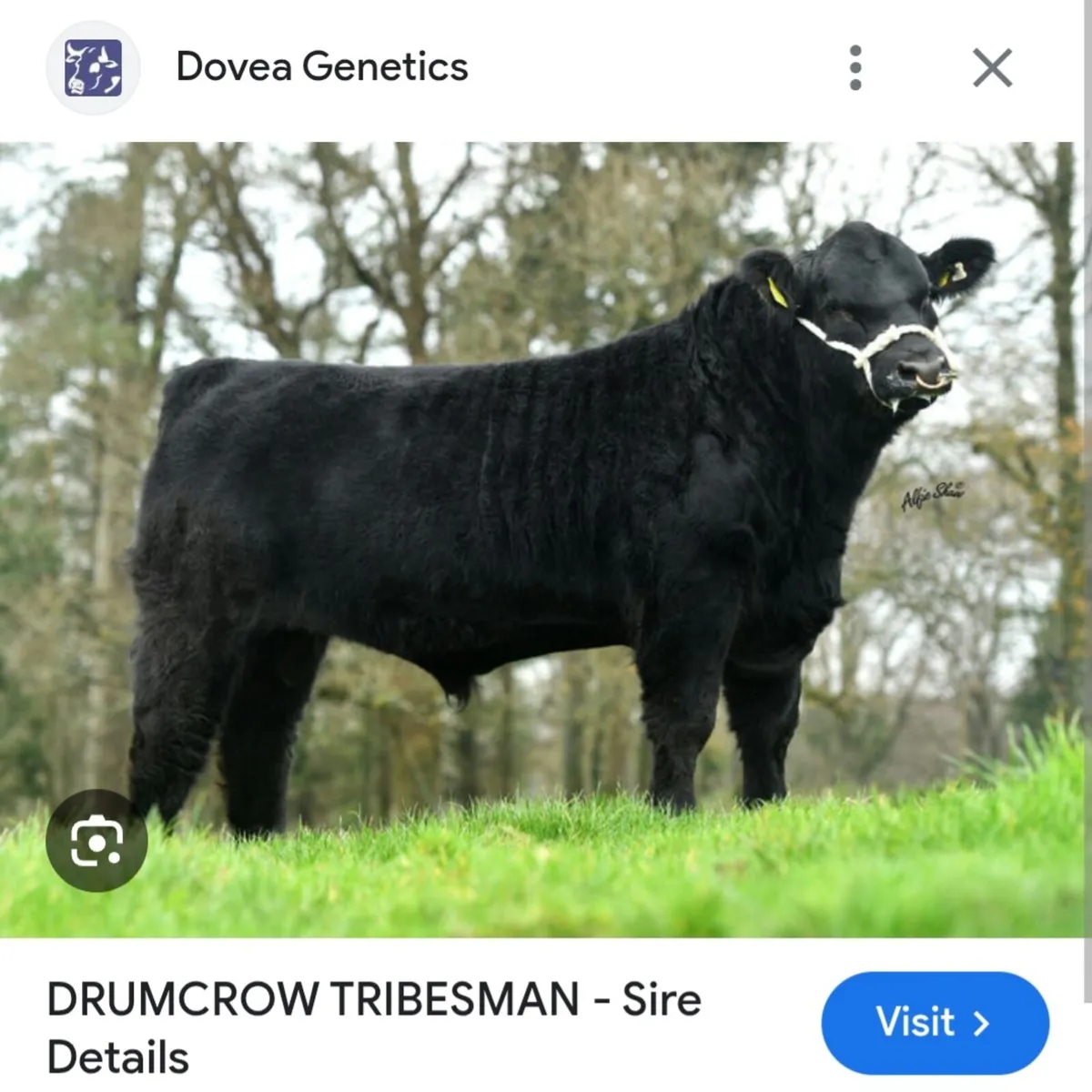Close the image preview
Viewport: 1092px width, 1092px height.
tap(991, 68)
